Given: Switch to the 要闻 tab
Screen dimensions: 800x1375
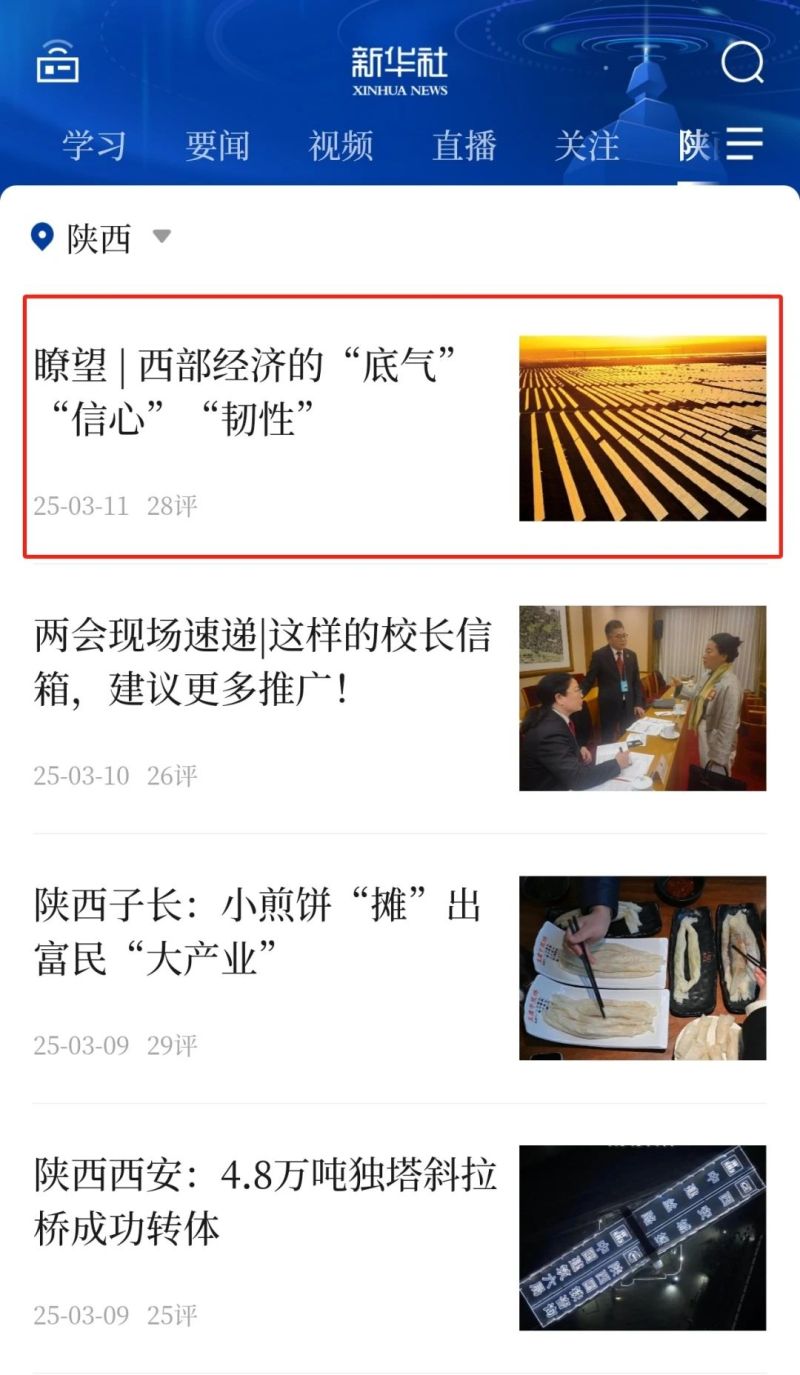Looking at the screenshot, I should point(217,146).
